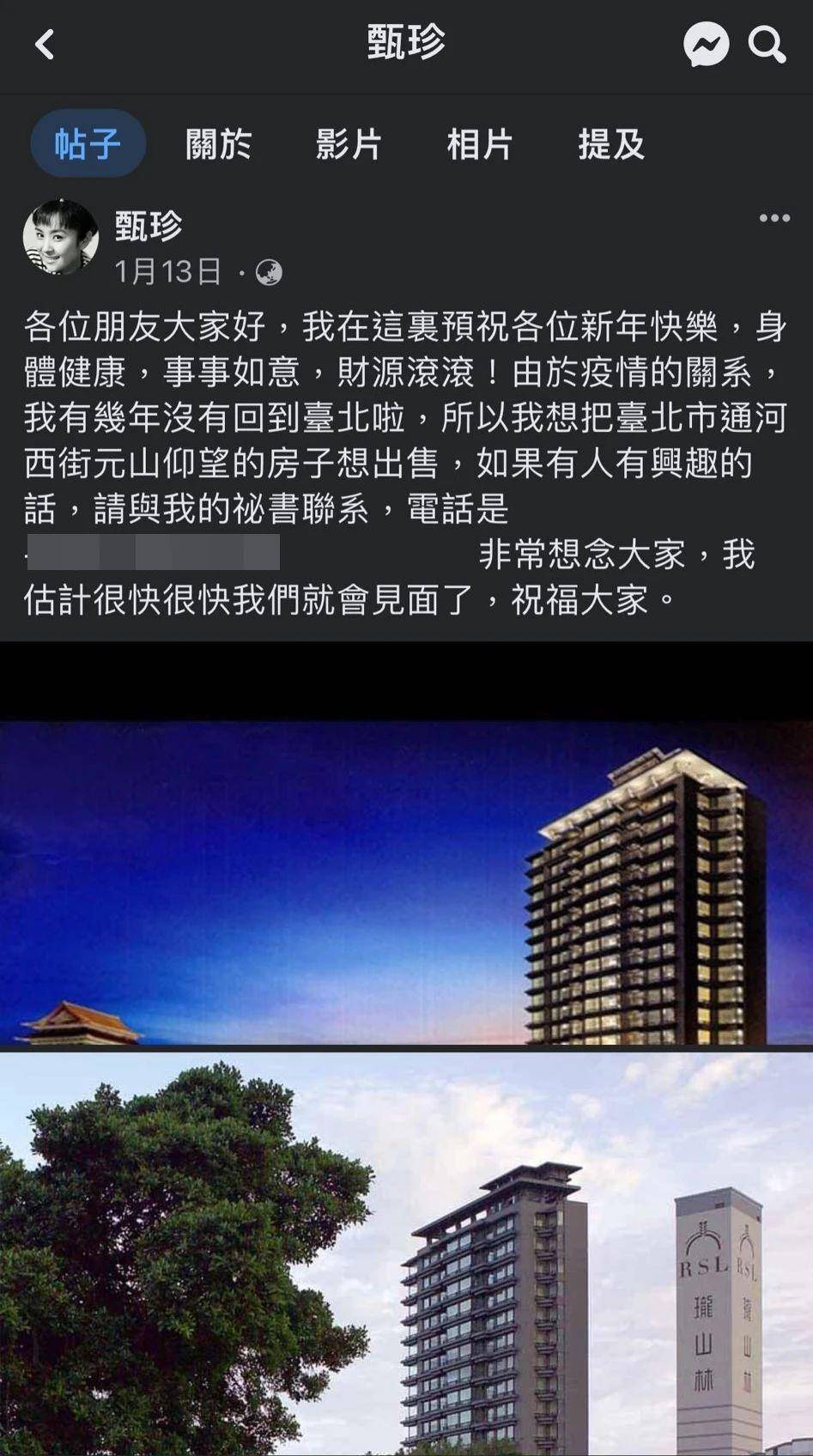Open the post's three-dot options menu
The width and height of the screenshot is (813, 1456).
[x=774, y=218]
